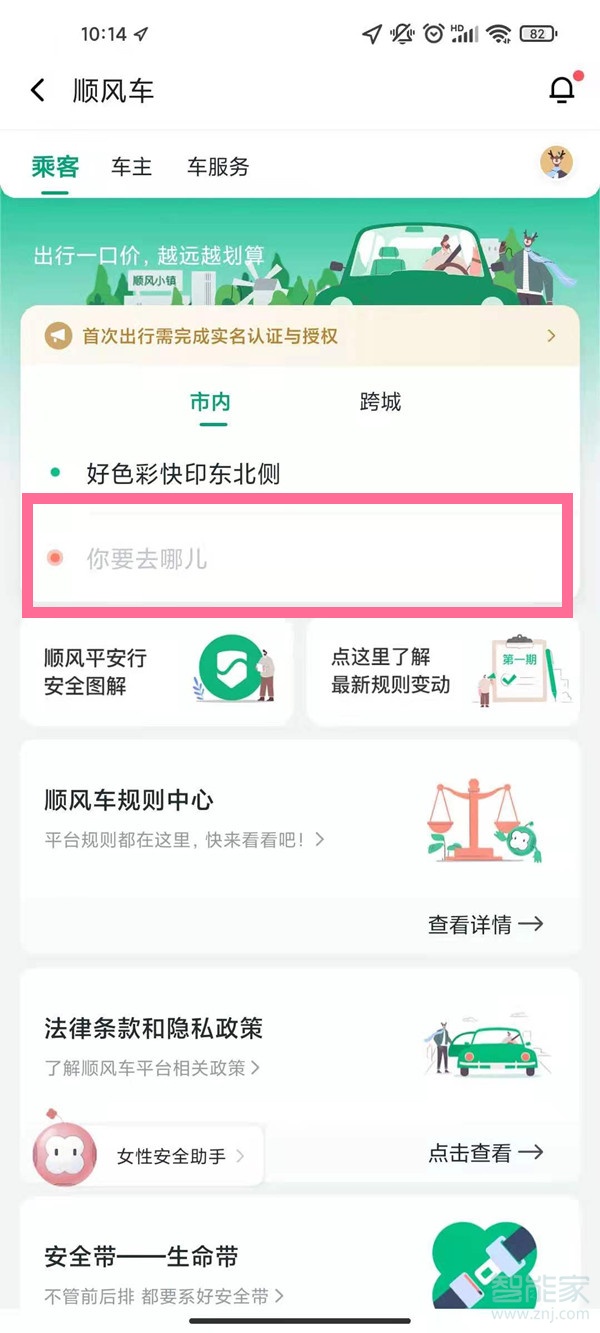Open the notifications bell
Screen dimensions: 600x1333
click(x=563, y=91)
